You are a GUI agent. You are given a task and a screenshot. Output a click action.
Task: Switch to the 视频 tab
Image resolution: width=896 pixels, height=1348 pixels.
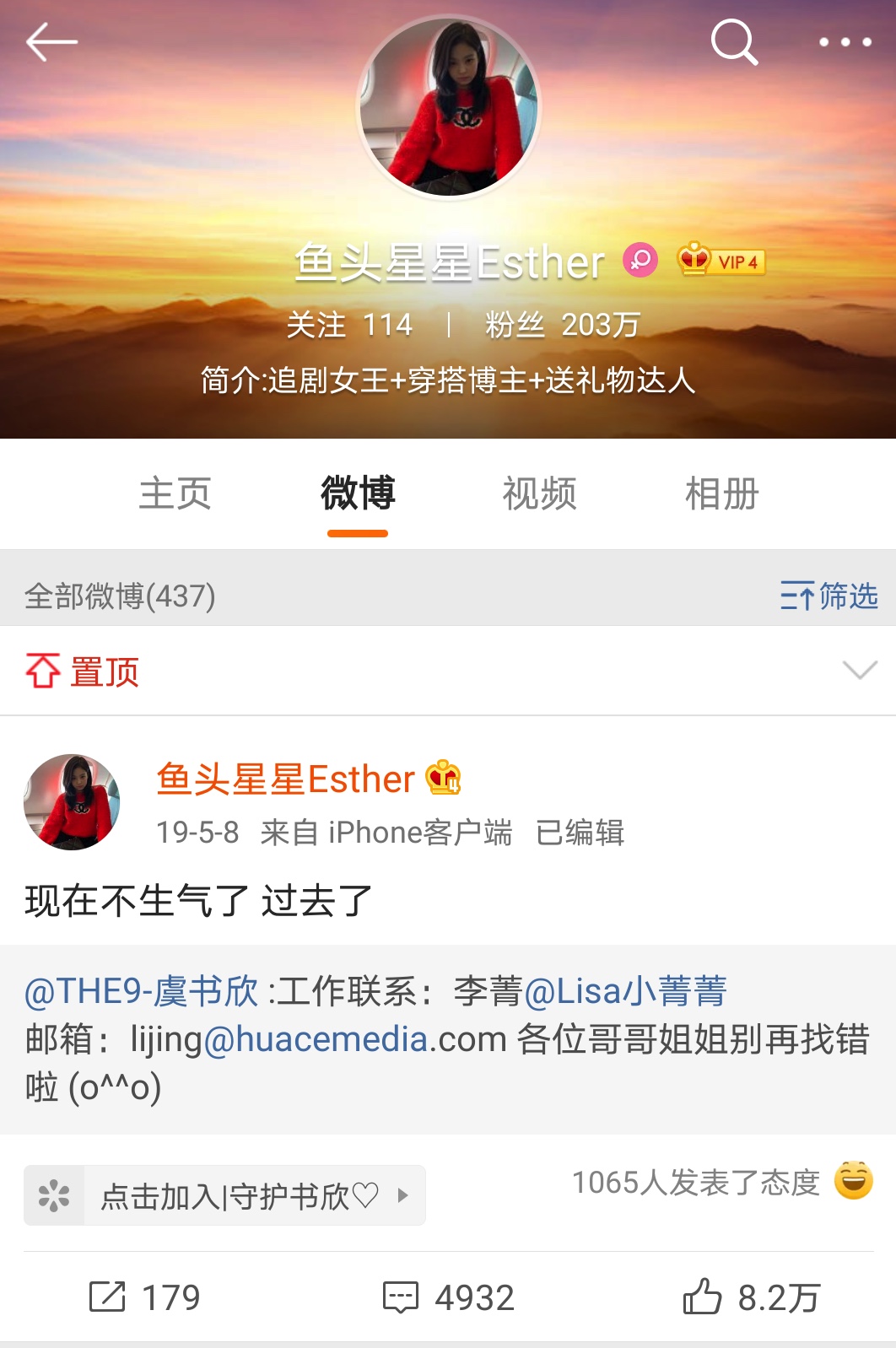[540, 494]
